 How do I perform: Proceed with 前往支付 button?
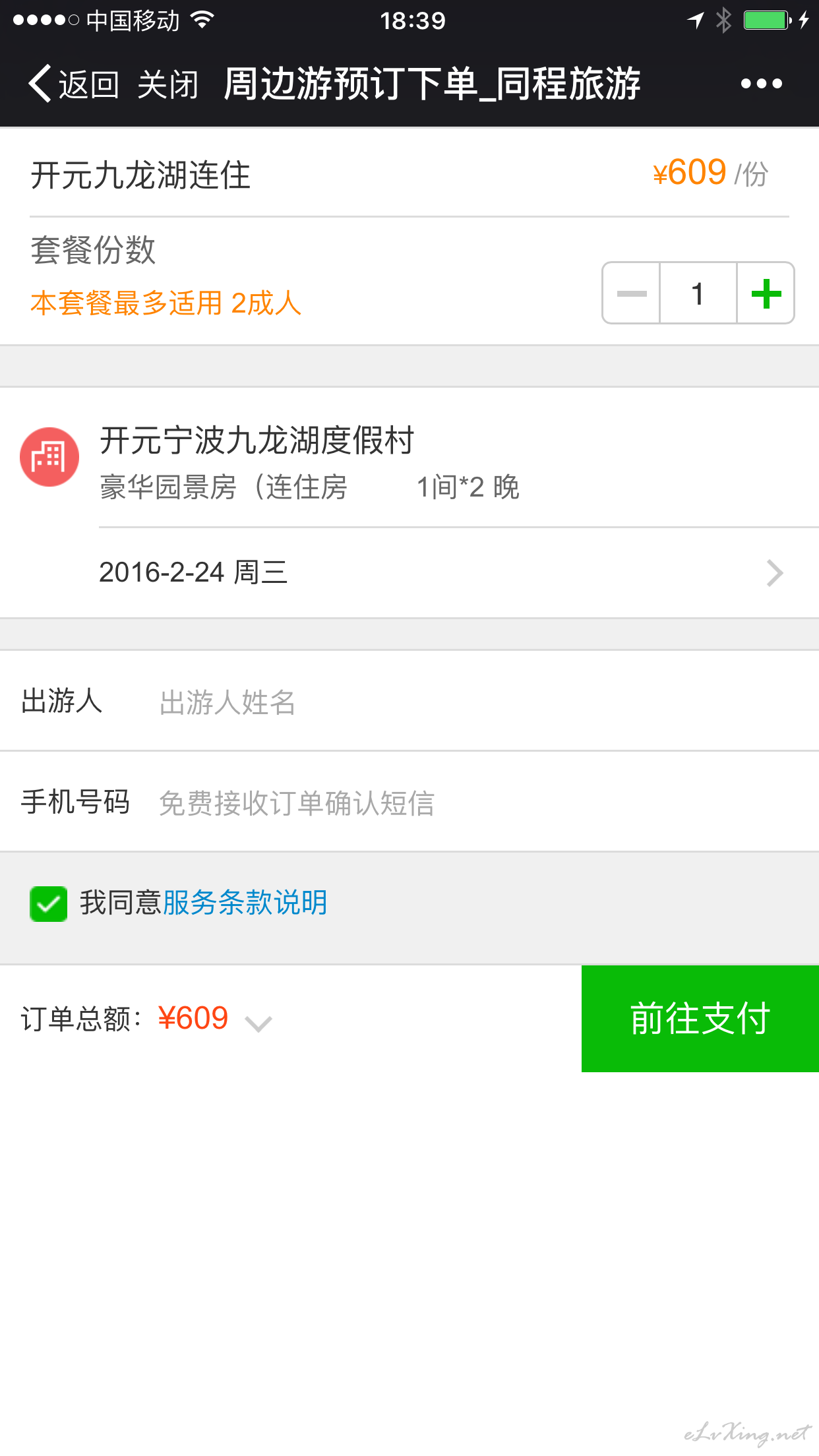coord(700,1019)
